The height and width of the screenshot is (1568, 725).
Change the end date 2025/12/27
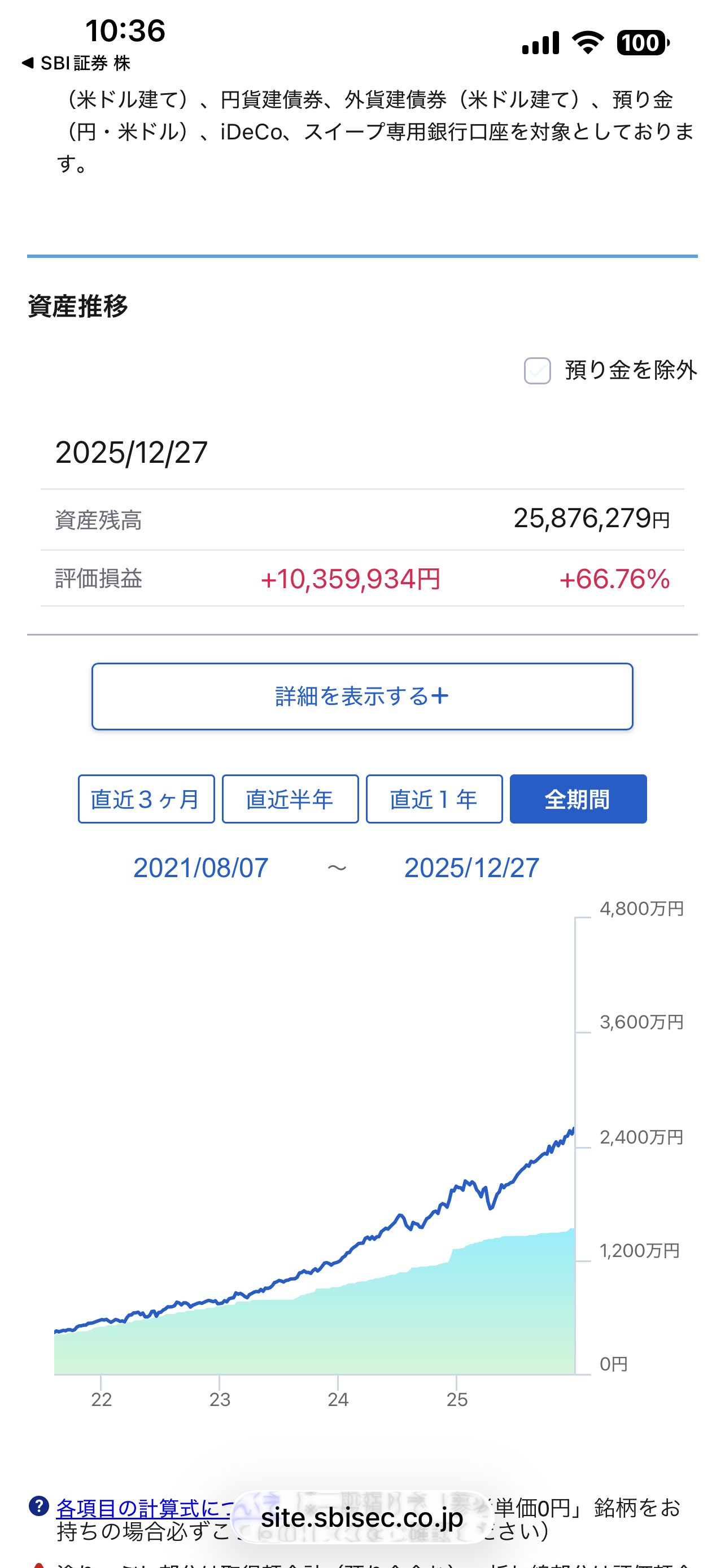[472, 868]
